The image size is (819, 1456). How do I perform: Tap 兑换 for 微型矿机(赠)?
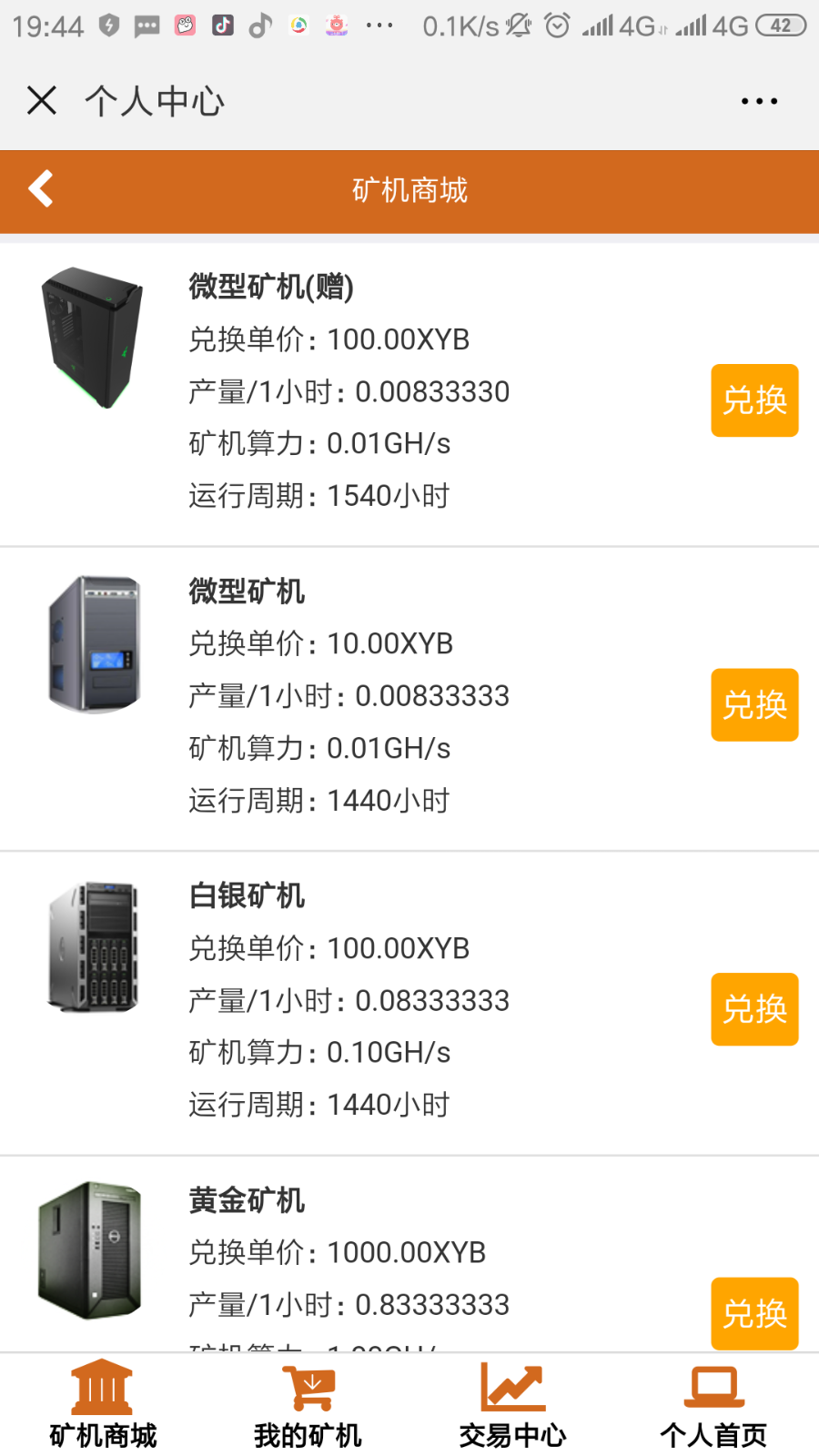[754, 400]
